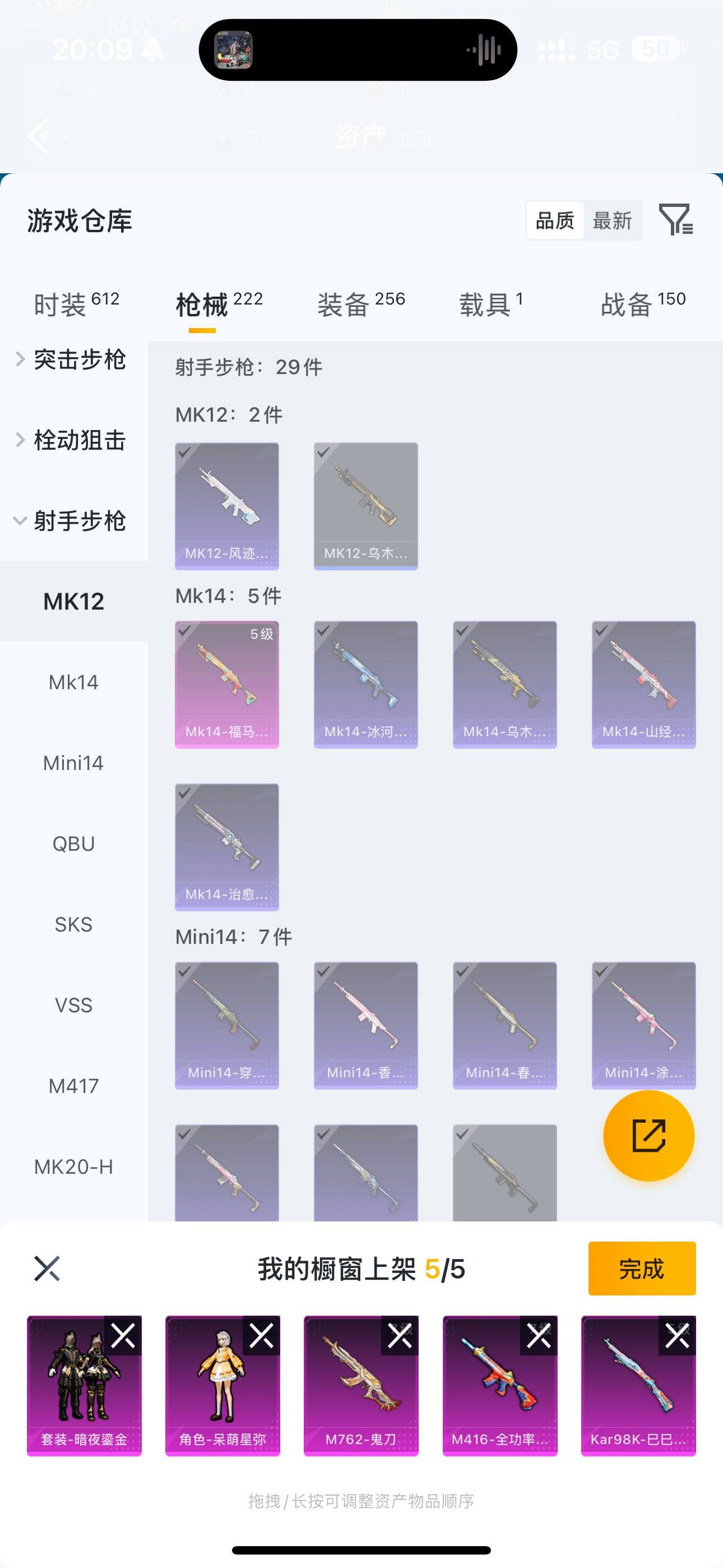Close the 我的橱窗上架 panel
This screenshot has height=1568, width=723.
47,1269
